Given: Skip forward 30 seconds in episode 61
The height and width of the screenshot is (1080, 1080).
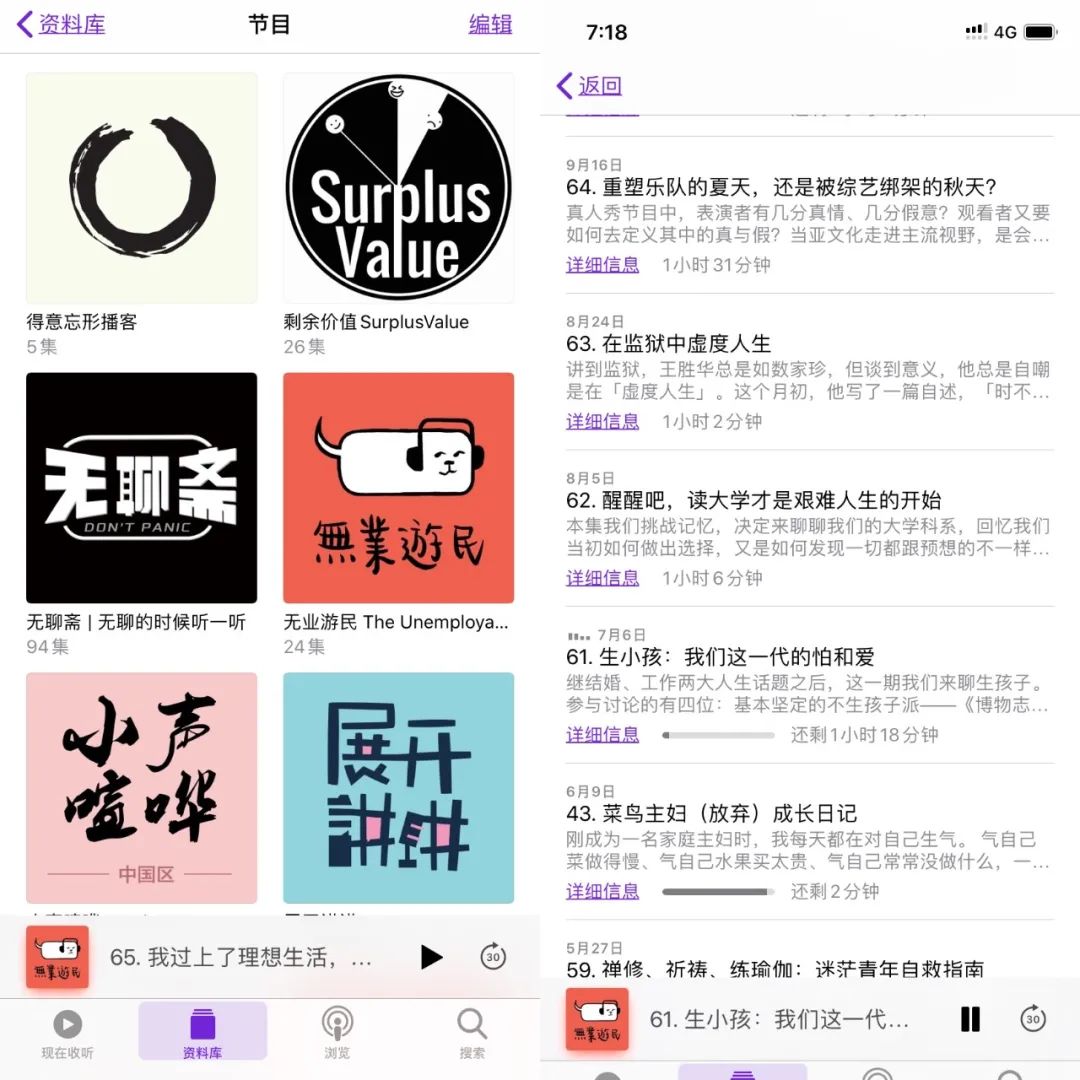Looking at the screenshot, I should pyautogui.click(x=1032, y=1019).
